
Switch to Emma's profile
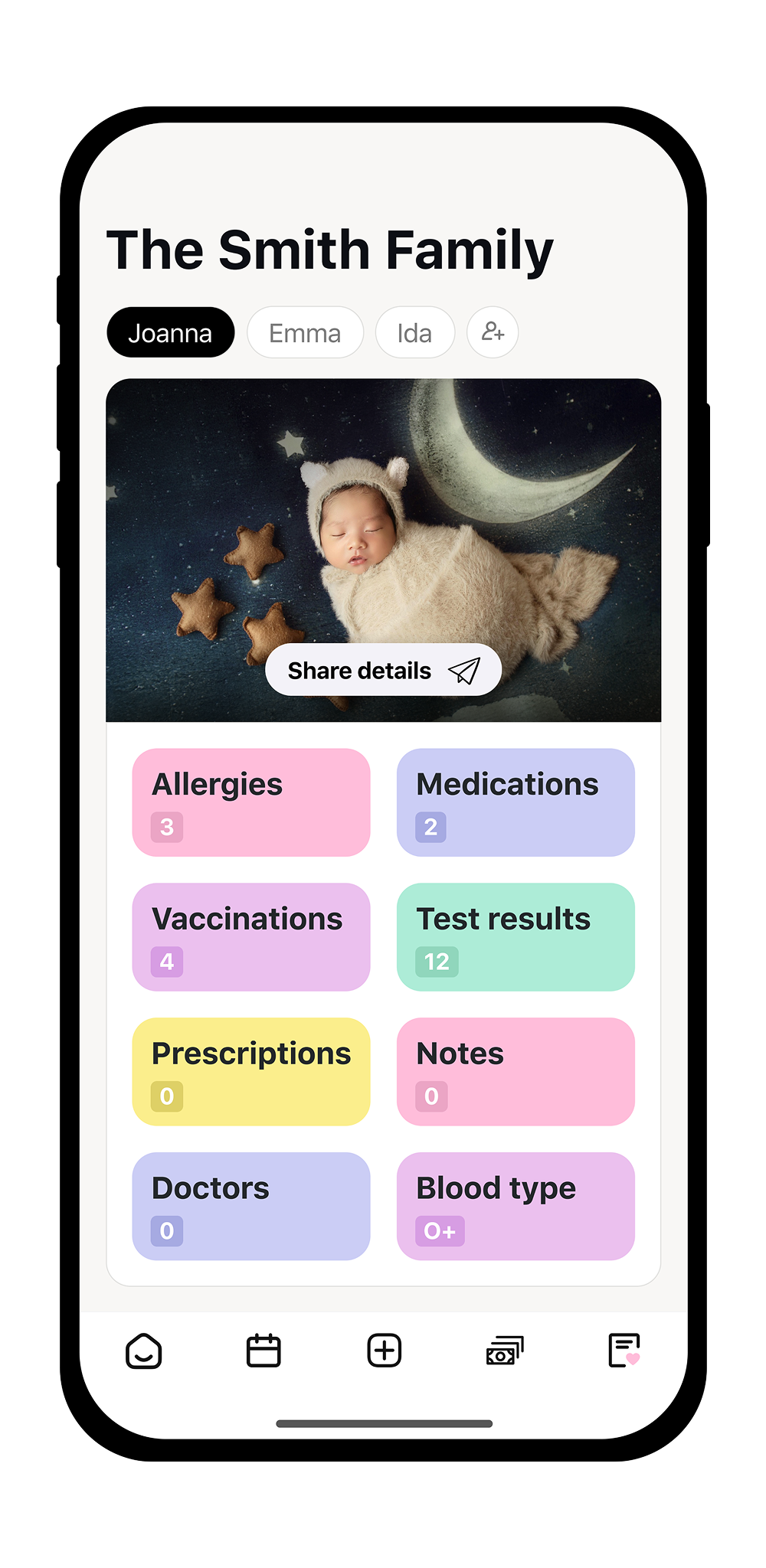click(305, 333)
